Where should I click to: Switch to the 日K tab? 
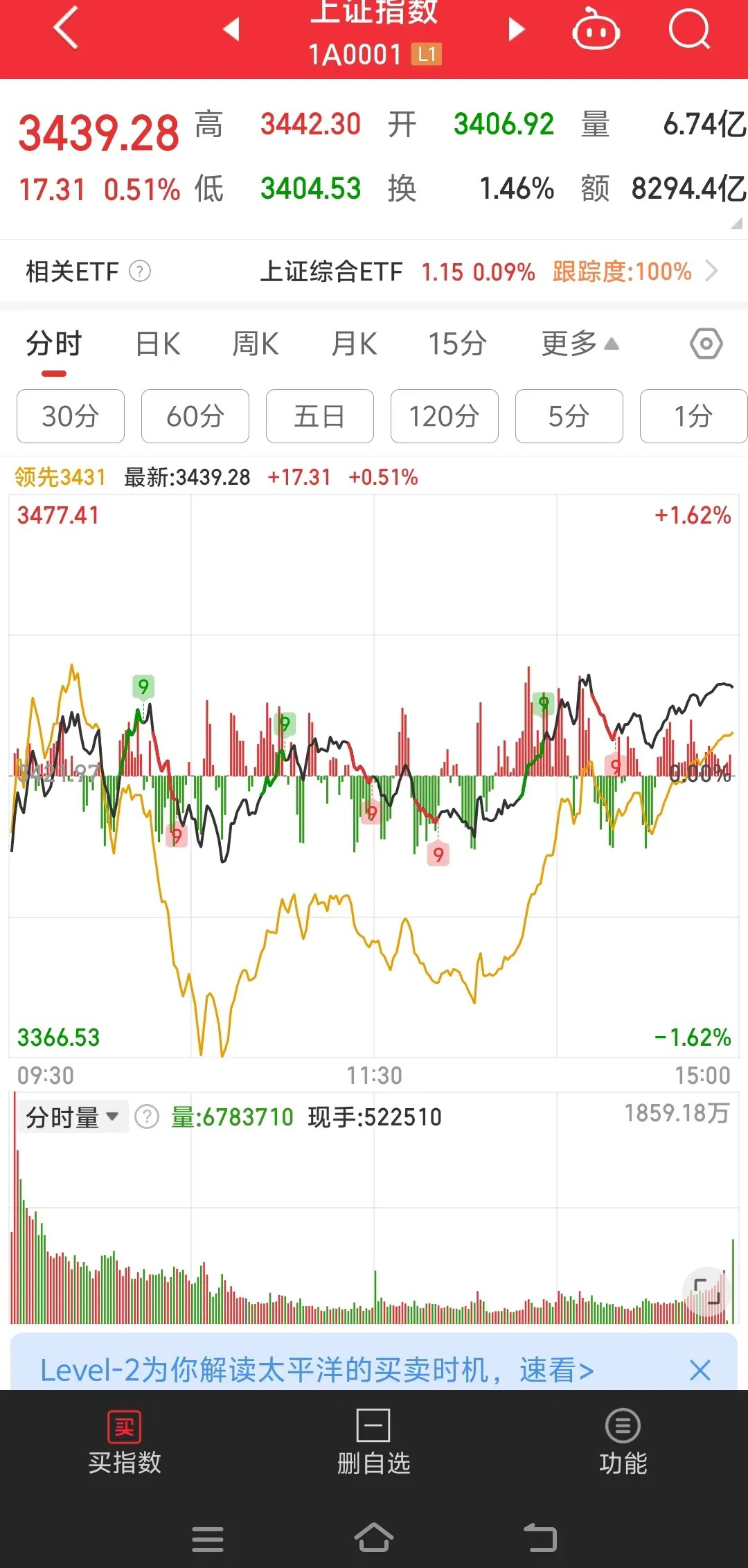[157, 344]
